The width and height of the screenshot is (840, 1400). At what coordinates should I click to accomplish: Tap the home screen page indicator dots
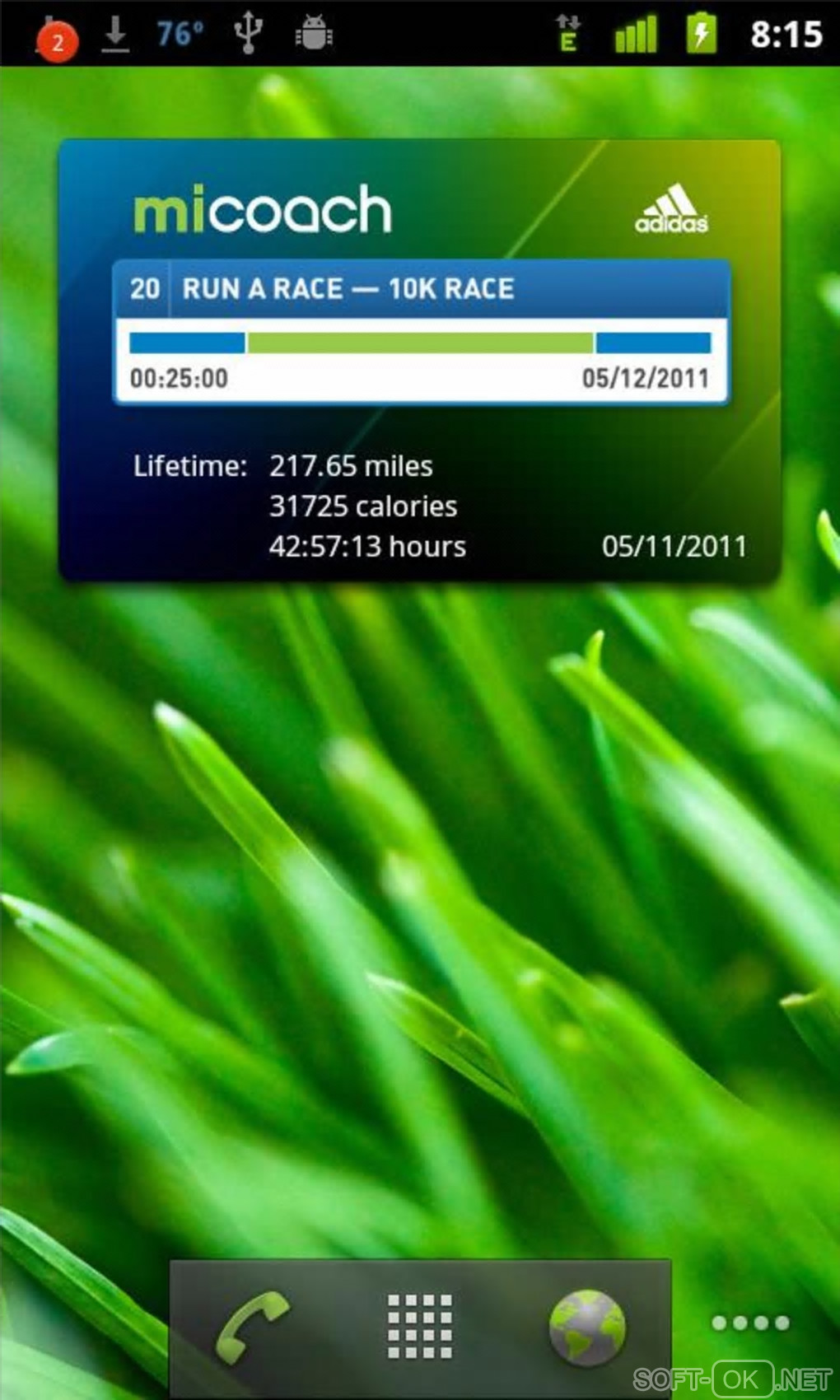tap(750, 1323)
